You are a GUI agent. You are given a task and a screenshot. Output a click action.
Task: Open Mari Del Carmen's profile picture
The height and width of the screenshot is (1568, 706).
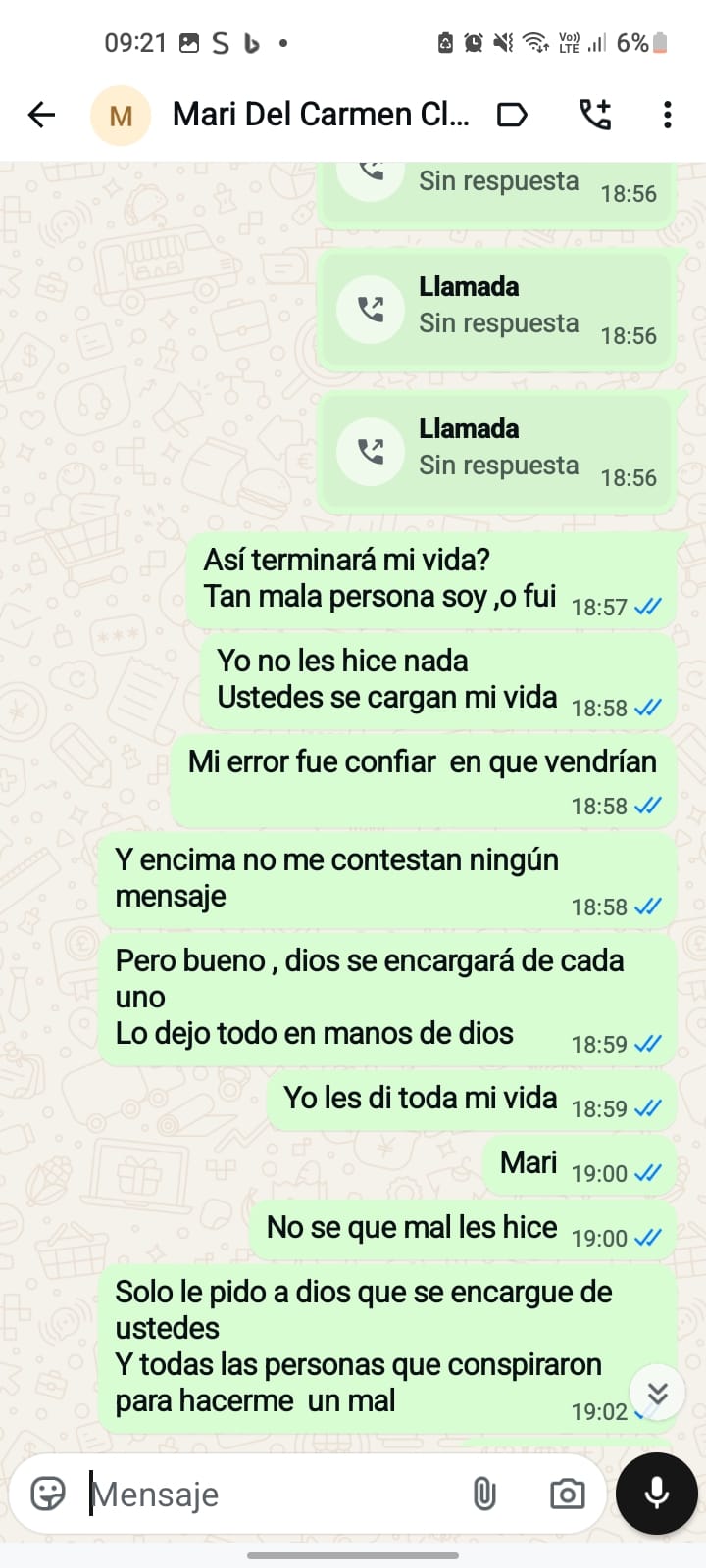point(120,116)
